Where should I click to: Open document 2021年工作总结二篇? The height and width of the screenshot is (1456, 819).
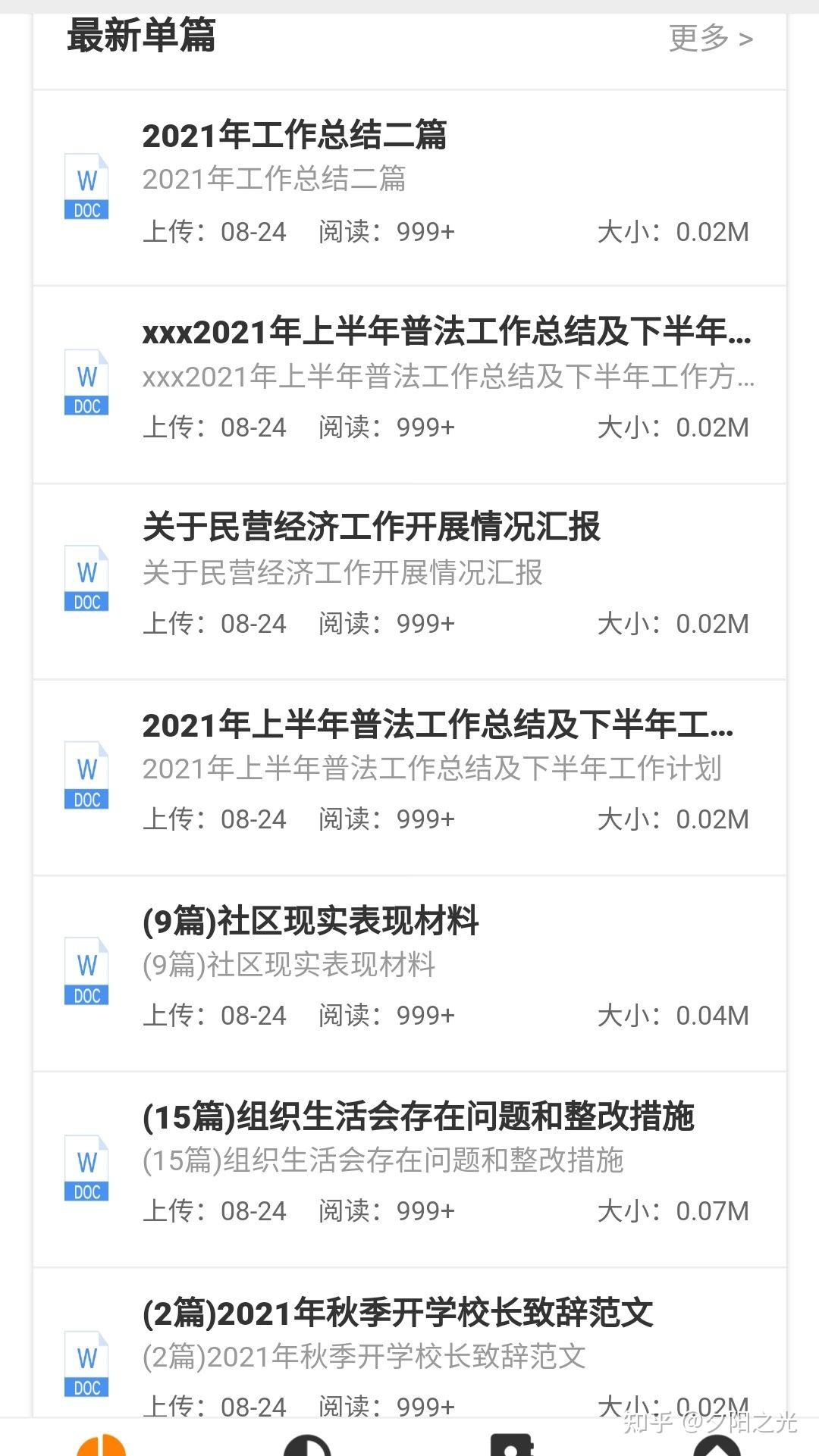tap(409, 187)
